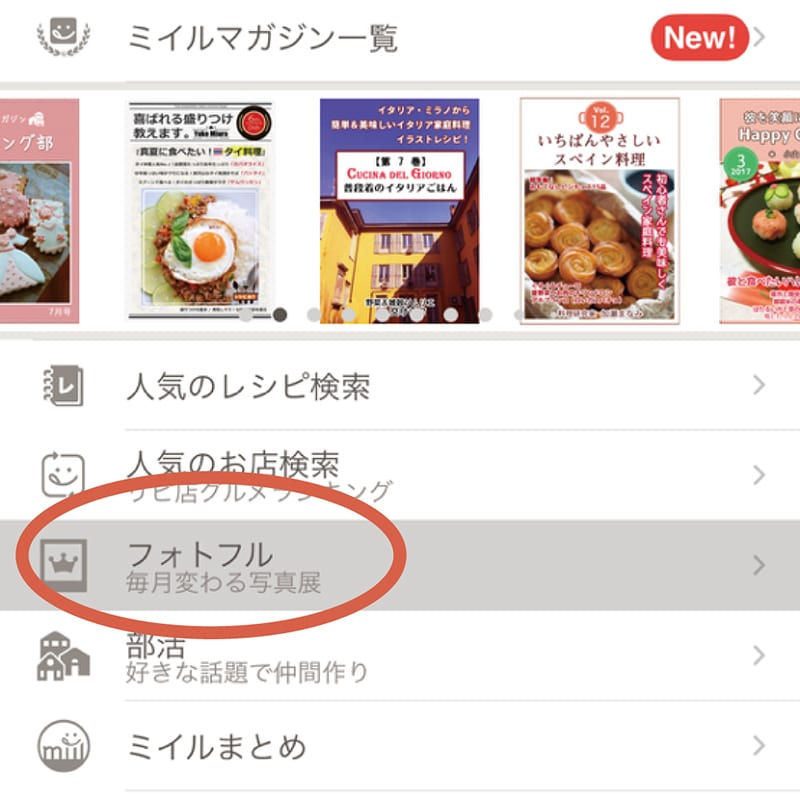
Task: View the Vol.12 スペイン料理 magazine
Action: 599,210
